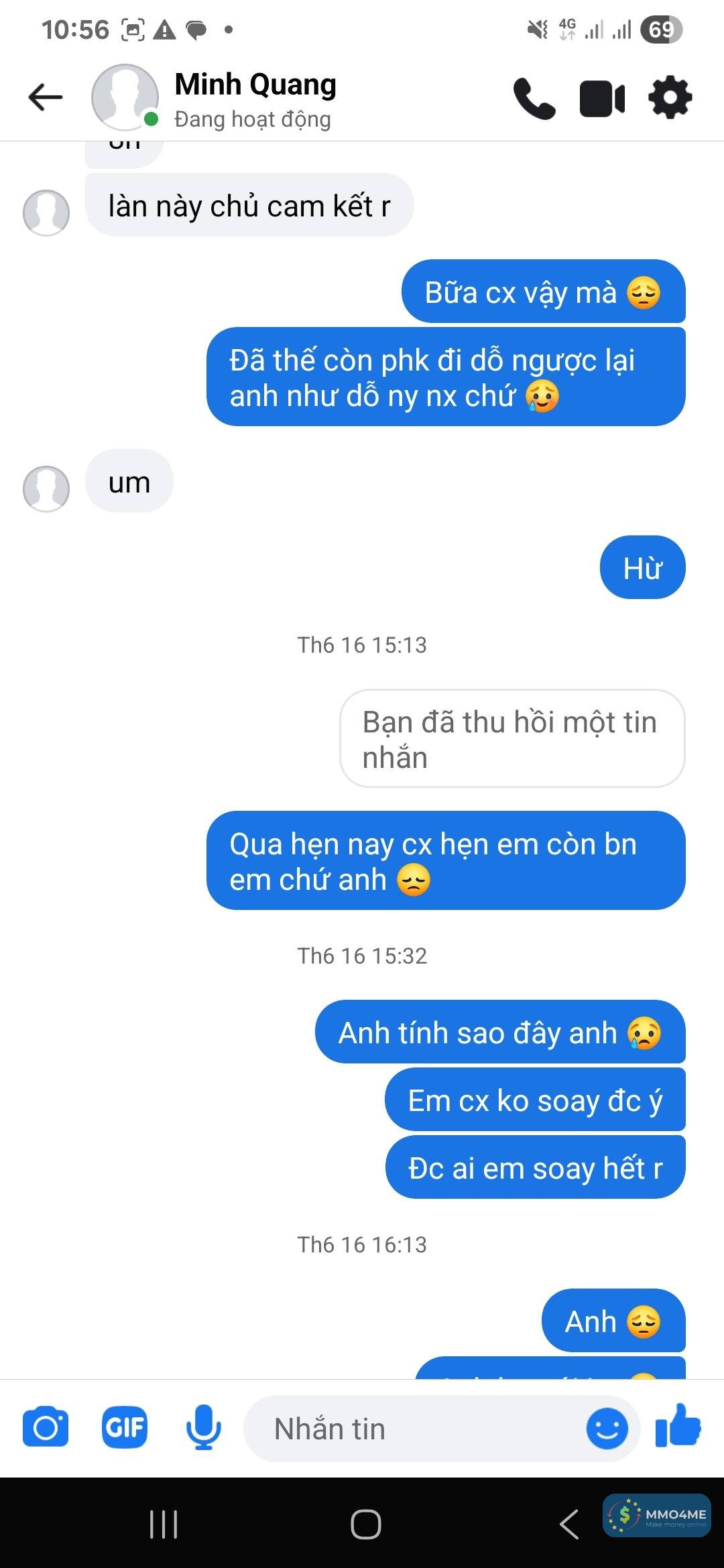Open the GIF picker
Viewport: 724px width, 1568px height.
125,1428
